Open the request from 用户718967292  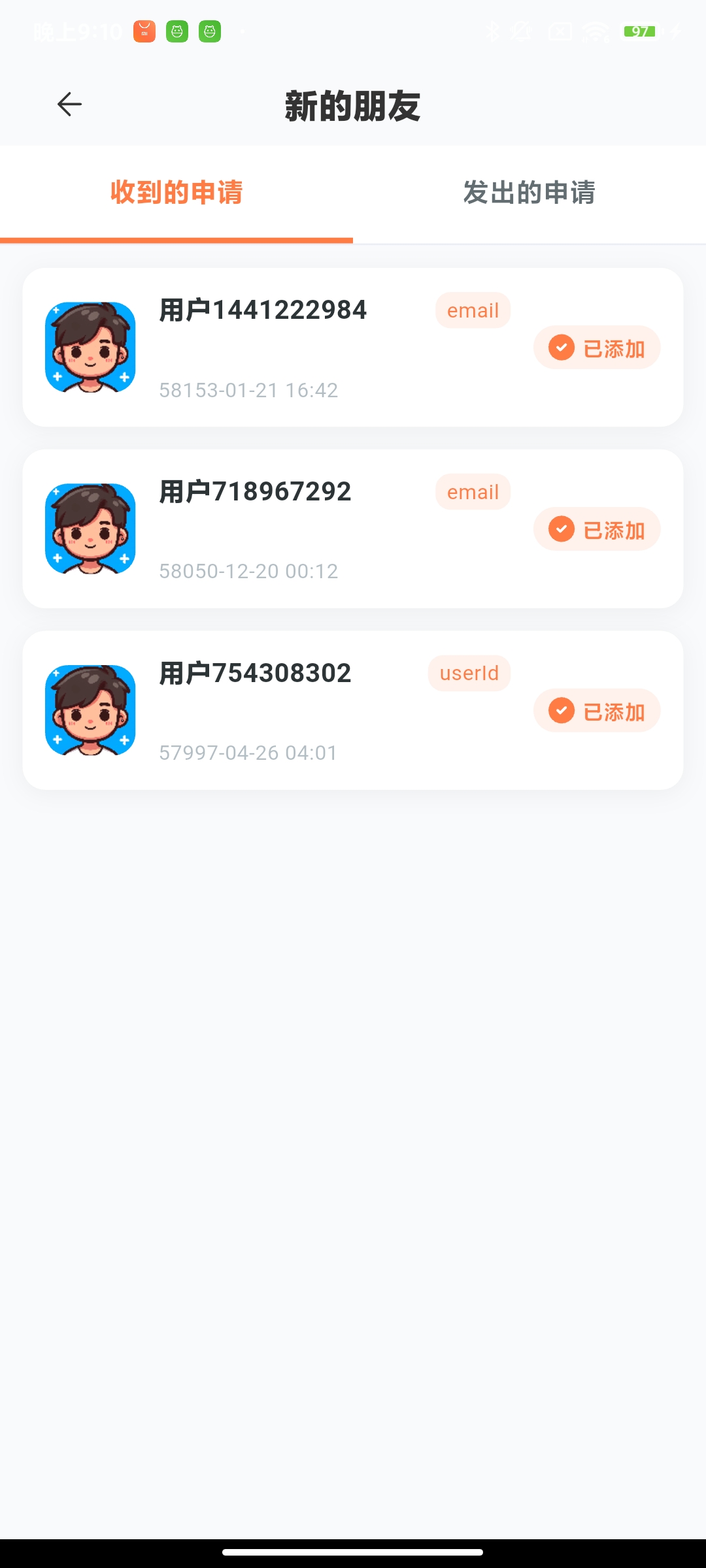click(x=353, y=529)
